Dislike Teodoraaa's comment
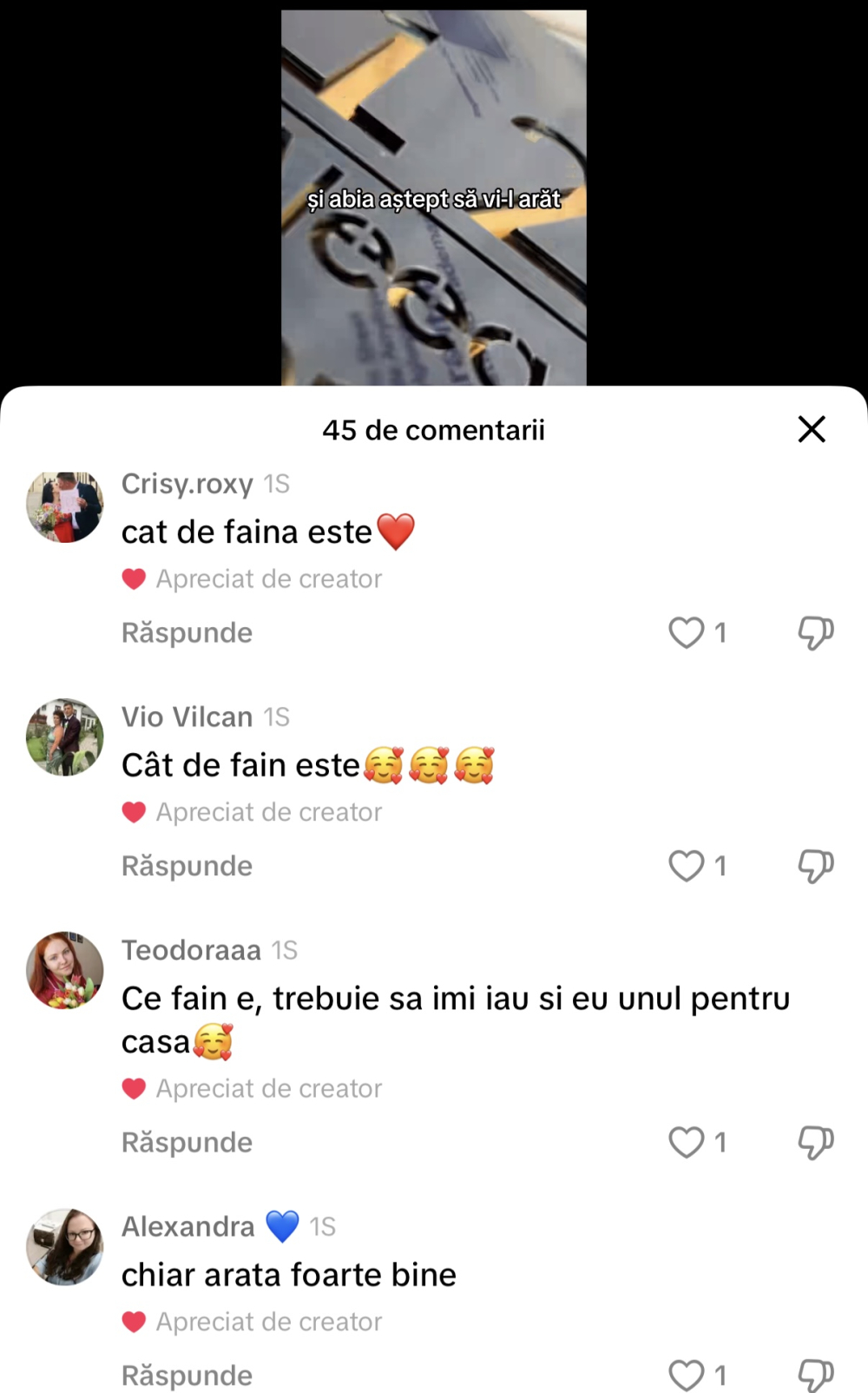868x1393 pixels. 815,1142
